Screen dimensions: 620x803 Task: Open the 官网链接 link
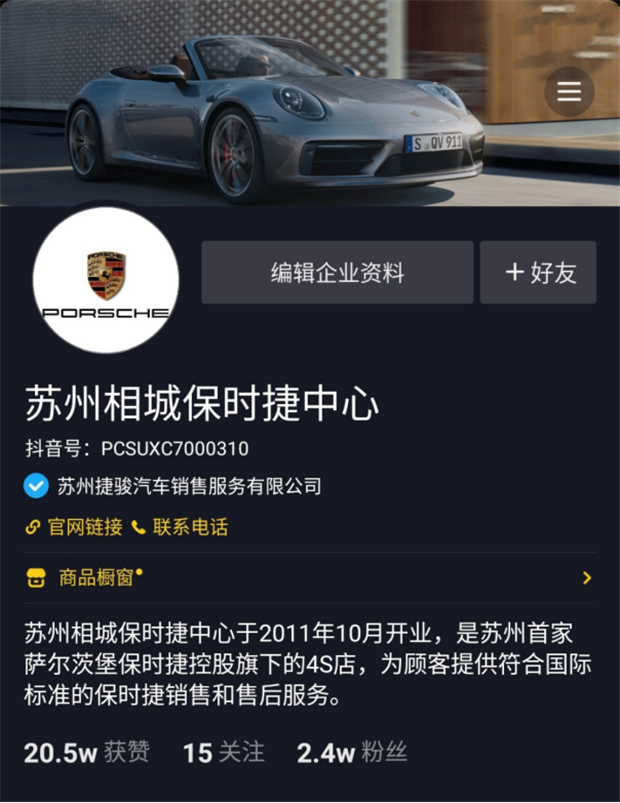75,527
